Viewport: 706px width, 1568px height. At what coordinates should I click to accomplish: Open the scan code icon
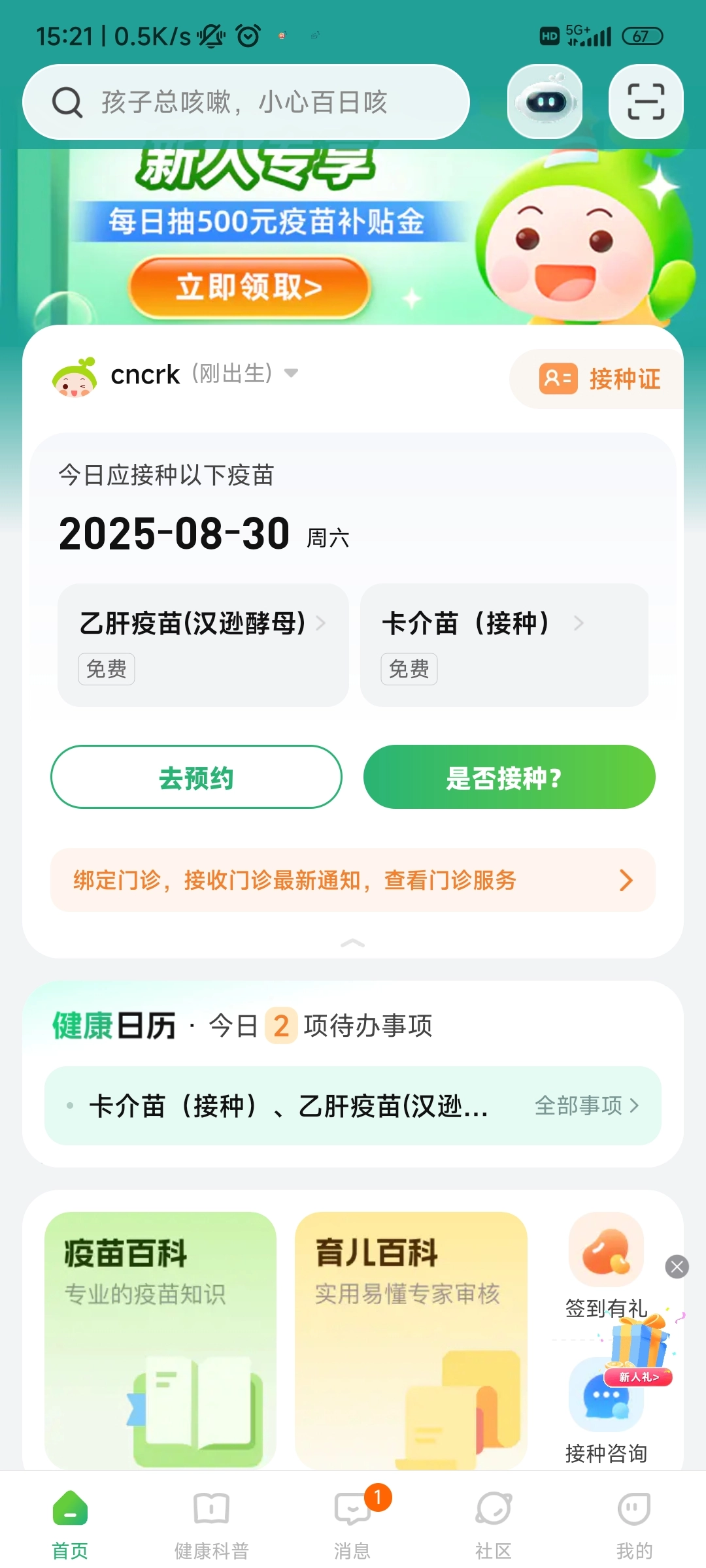(x=646, y=102)
